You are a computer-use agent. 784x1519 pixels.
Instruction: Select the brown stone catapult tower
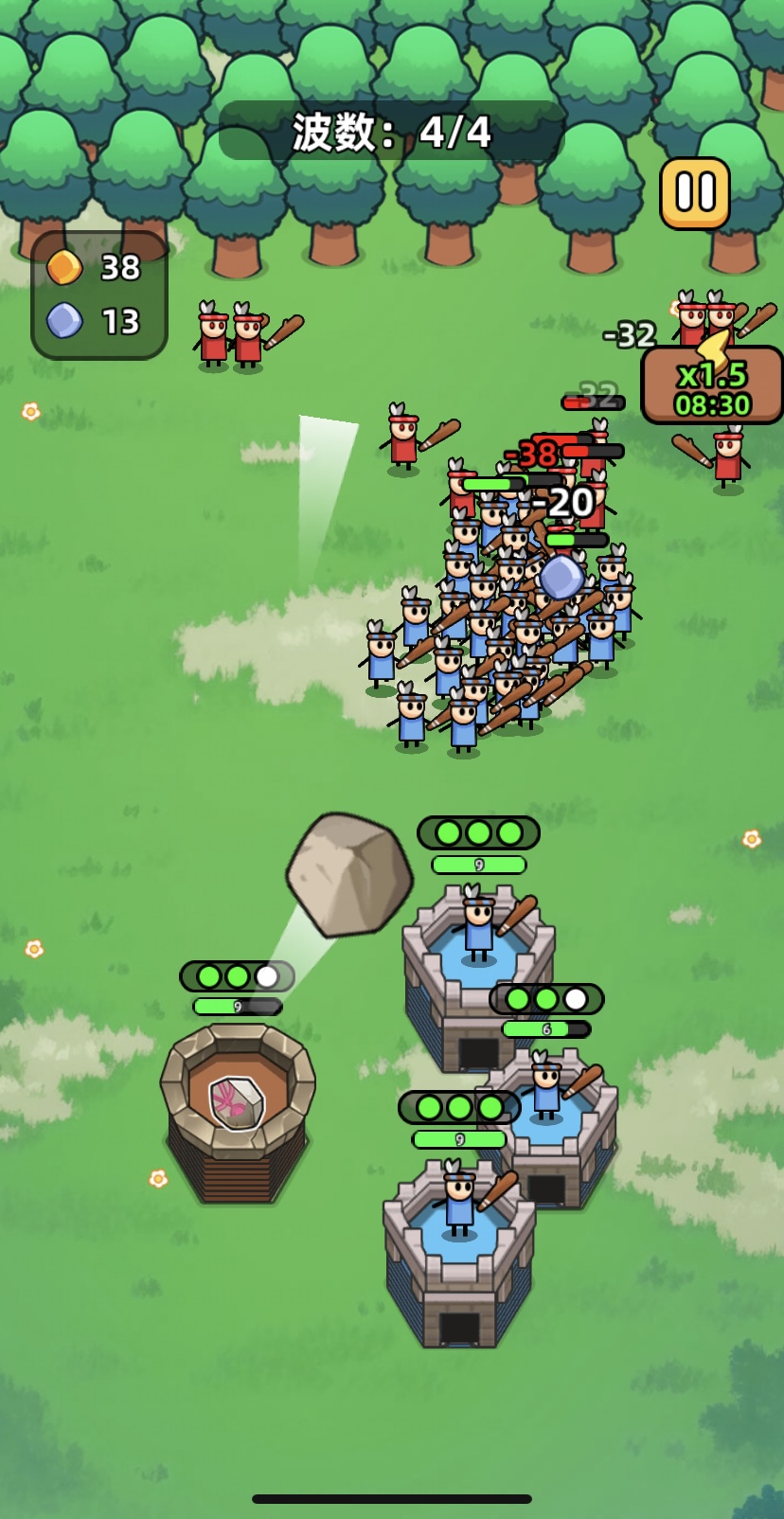pos(238,1112)
